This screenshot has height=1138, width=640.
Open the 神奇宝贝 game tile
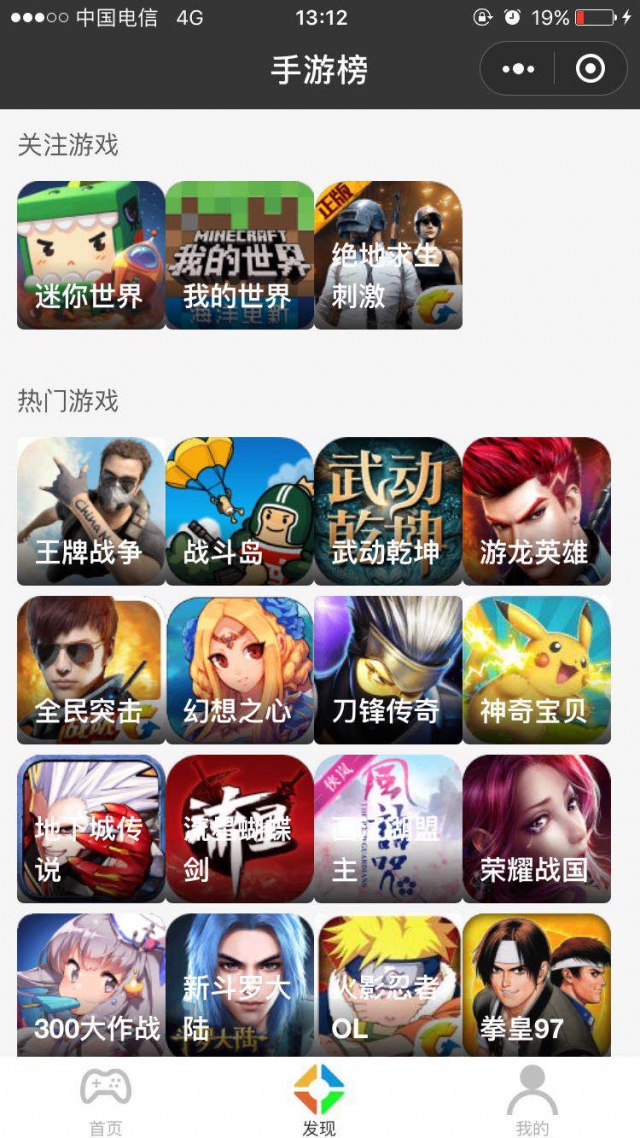(x=536, y=670)
